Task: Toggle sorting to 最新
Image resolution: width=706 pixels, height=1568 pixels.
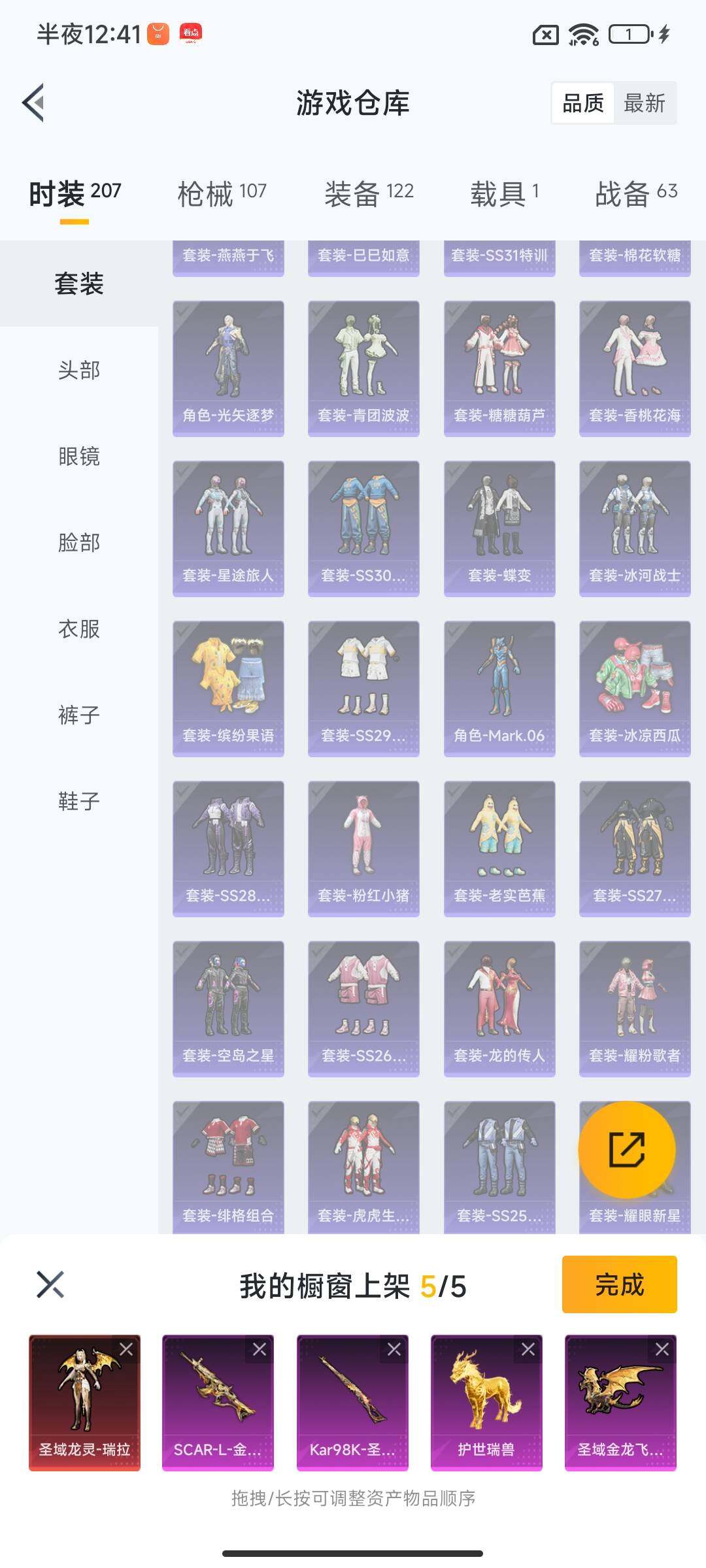Action: click(644, 103)
